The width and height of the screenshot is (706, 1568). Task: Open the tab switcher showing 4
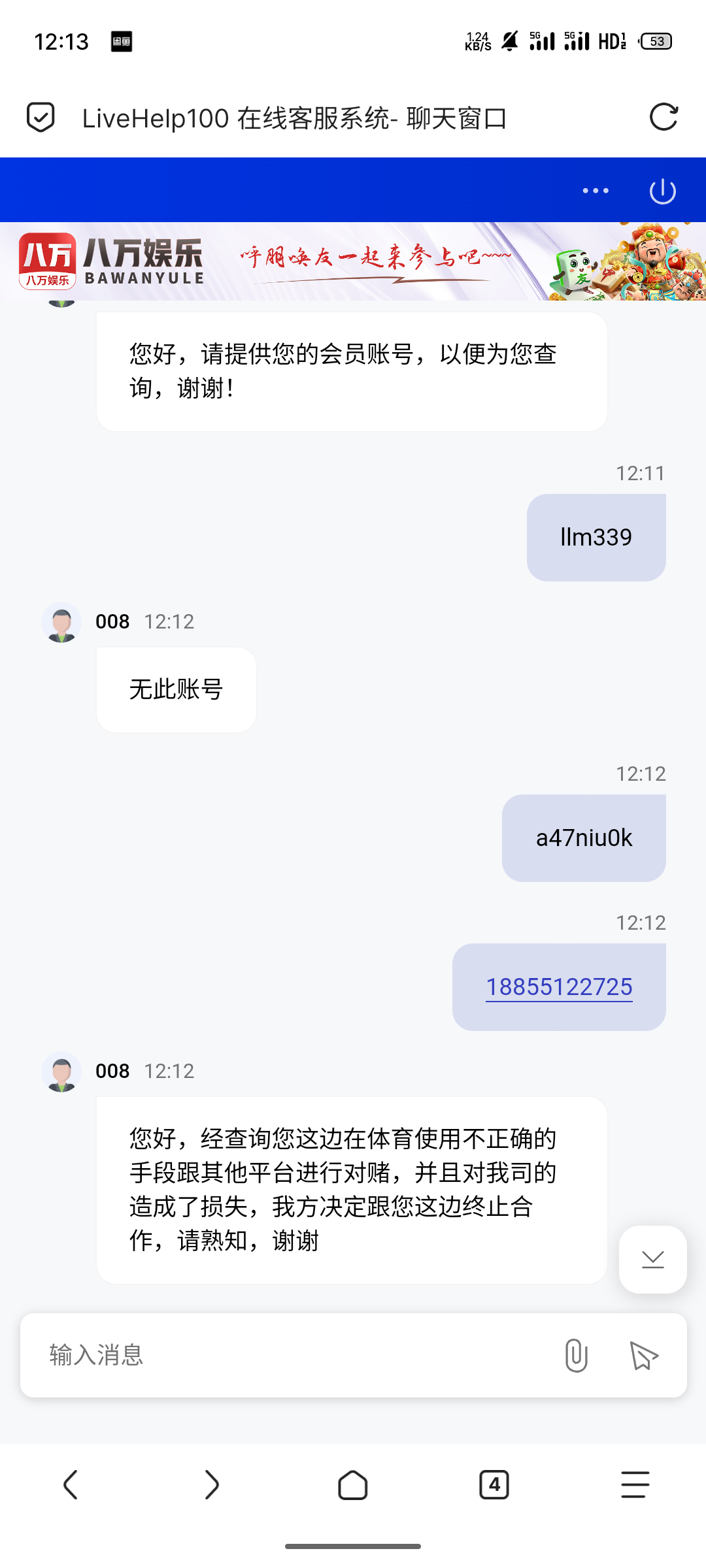[x=494, y=1486]
